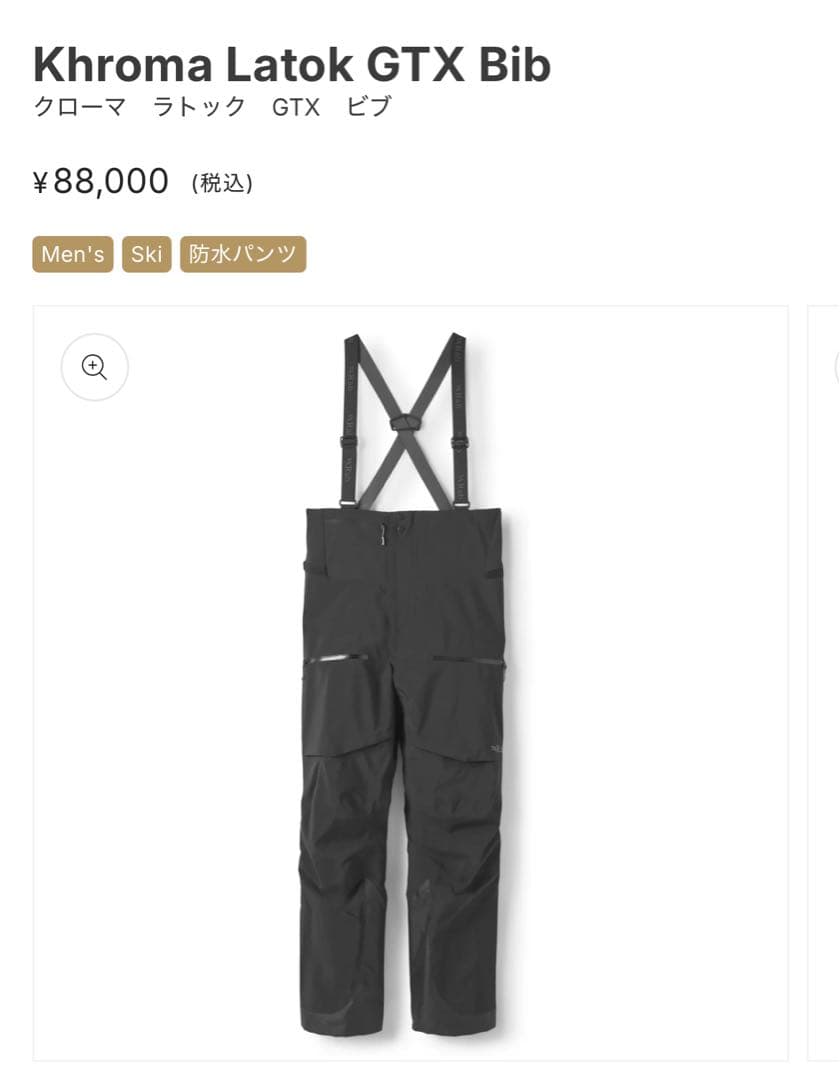Click the (税込) tax-included label
Image resolution: width=840 pixels, height=1080 pixels.
(220, 183)
